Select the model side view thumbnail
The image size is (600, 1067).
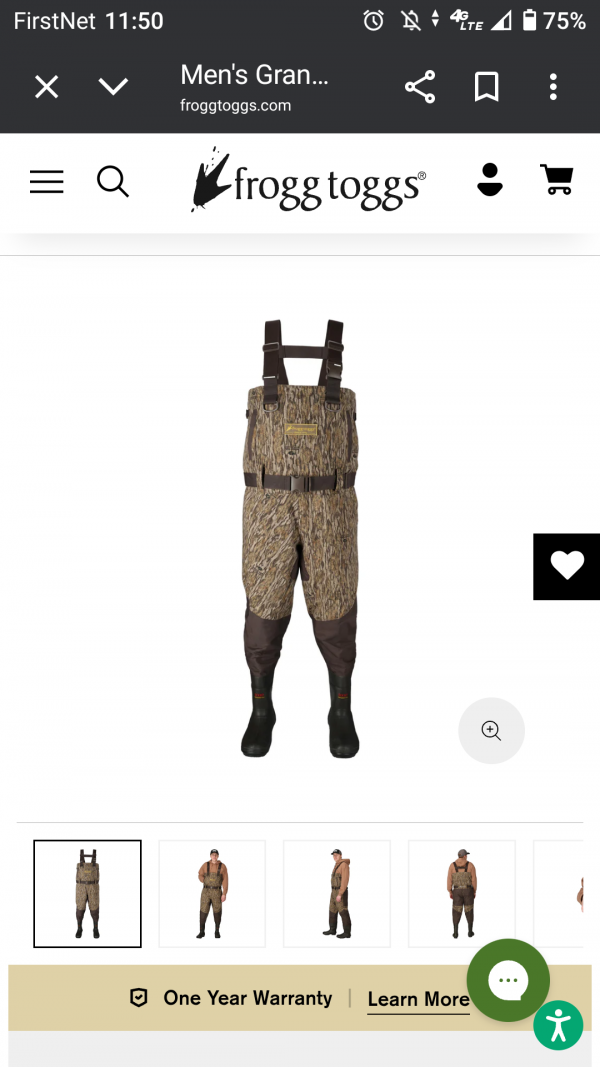point(337,893)
